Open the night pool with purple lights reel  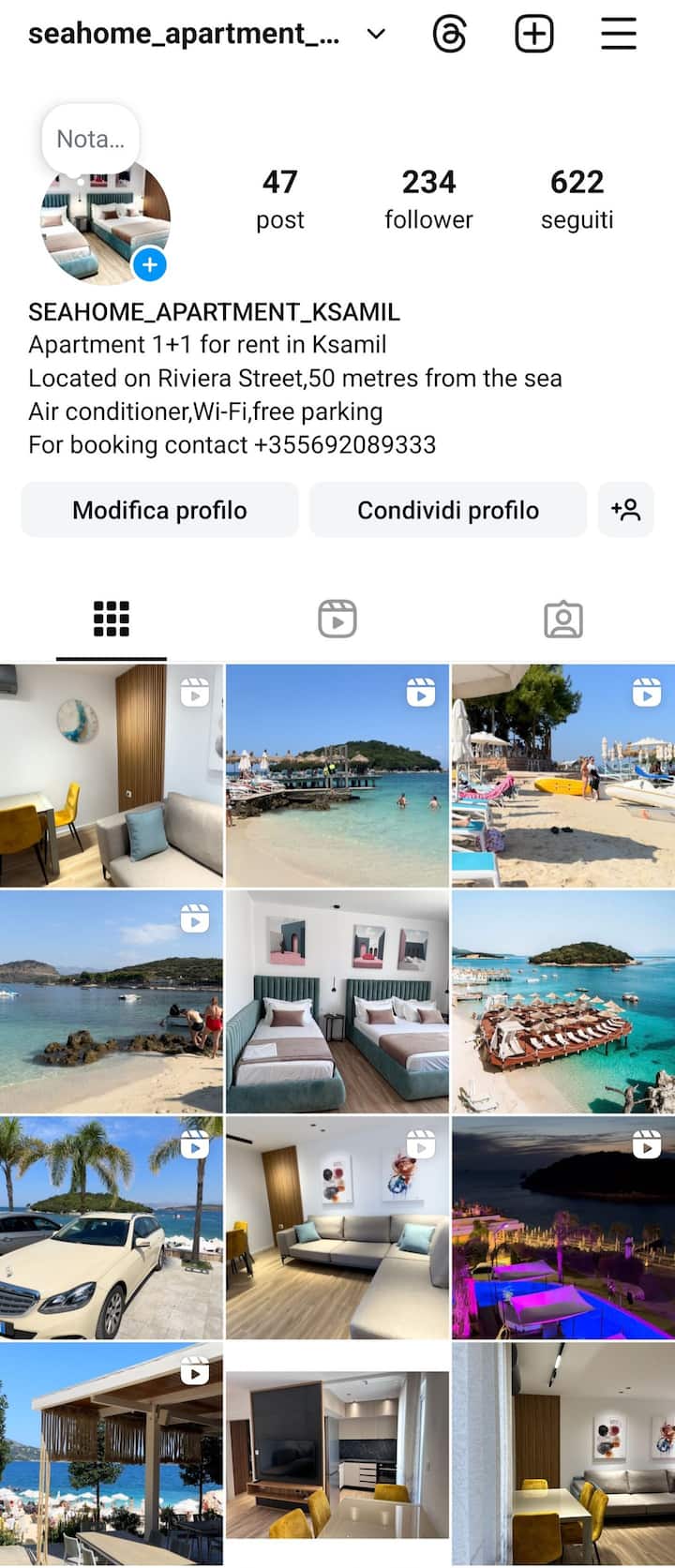tap(562, 1228)
